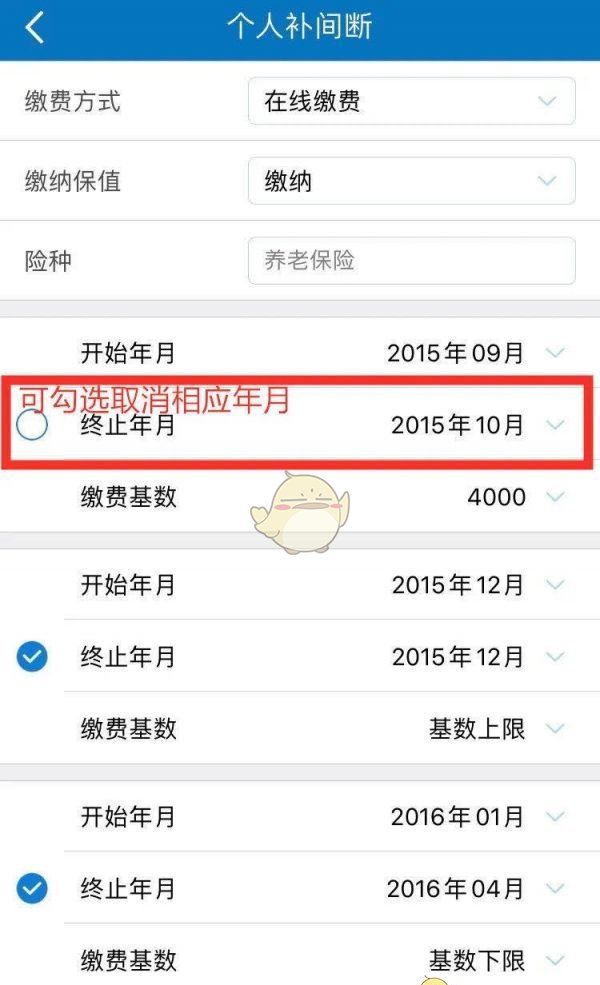Uncheck the 2015年12月 period checkbox
This screenshot has width=600, height=985.
coord(33,656)
